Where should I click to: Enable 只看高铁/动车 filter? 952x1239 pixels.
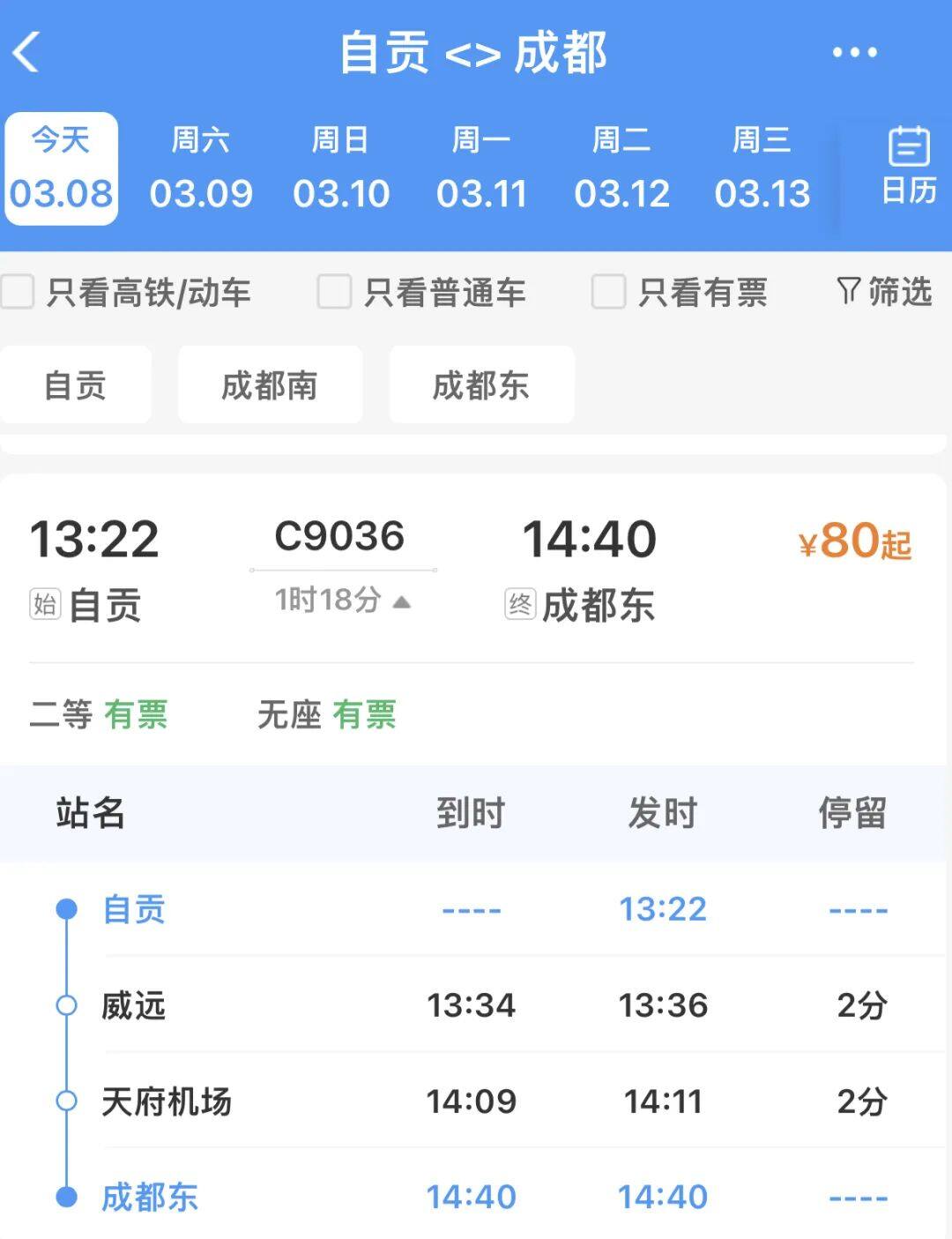pos(15,291)
